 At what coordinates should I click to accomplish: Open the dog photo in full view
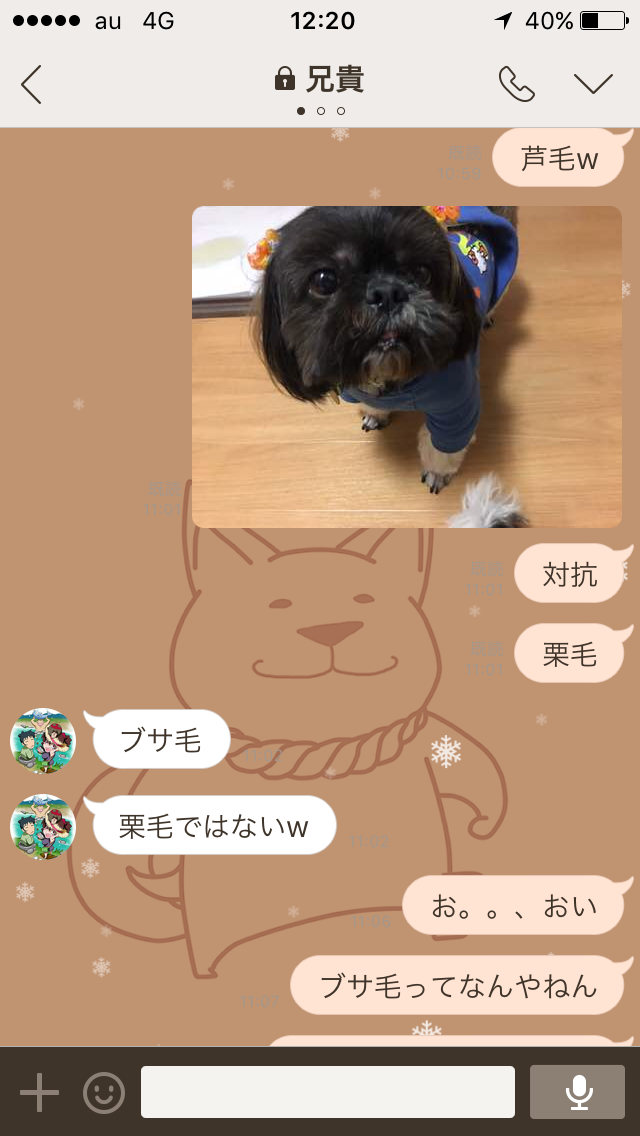click(x=406, y=366)
